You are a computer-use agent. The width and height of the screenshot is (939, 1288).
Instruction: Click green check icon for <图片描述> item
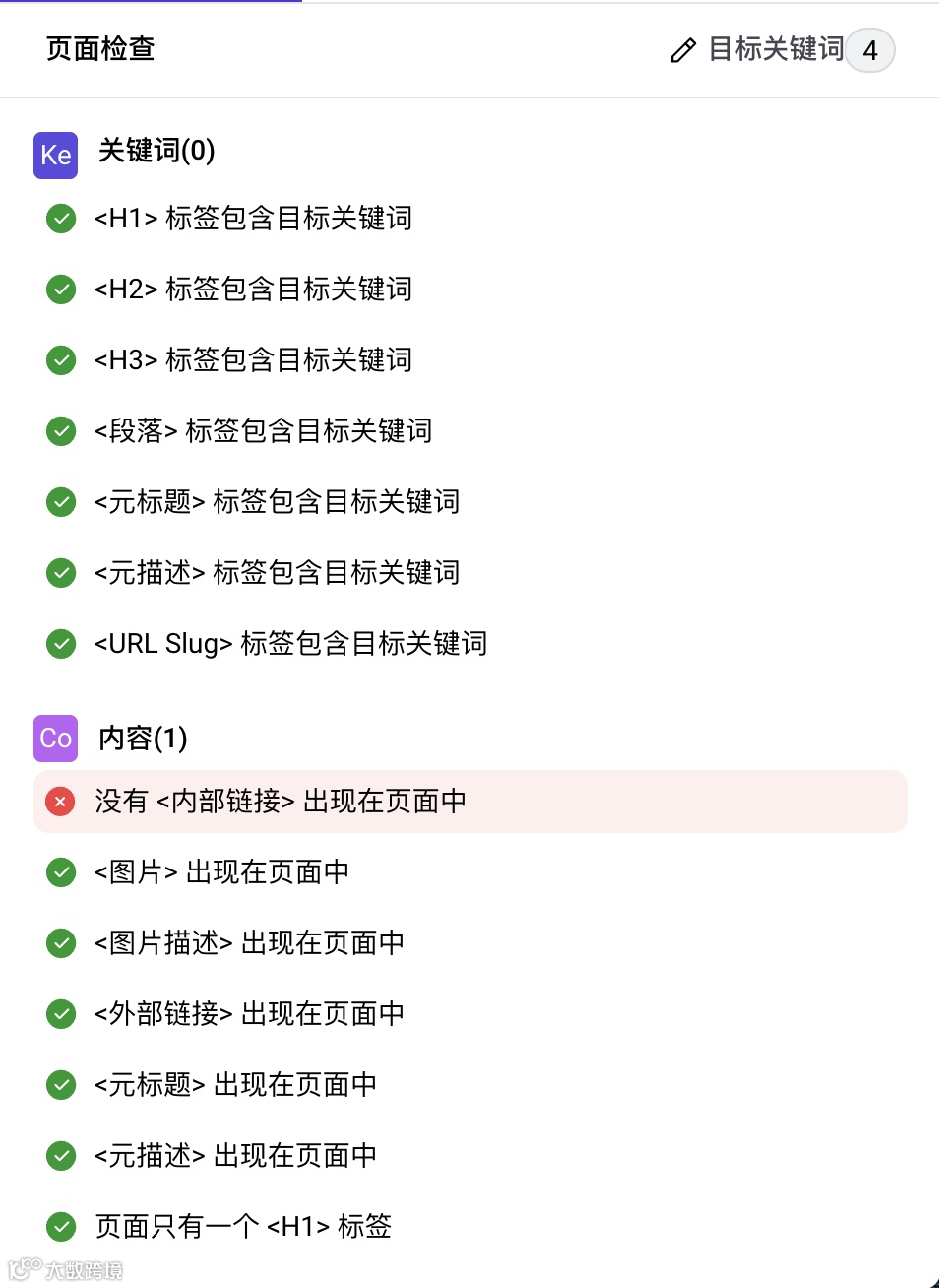coord(60,943)
